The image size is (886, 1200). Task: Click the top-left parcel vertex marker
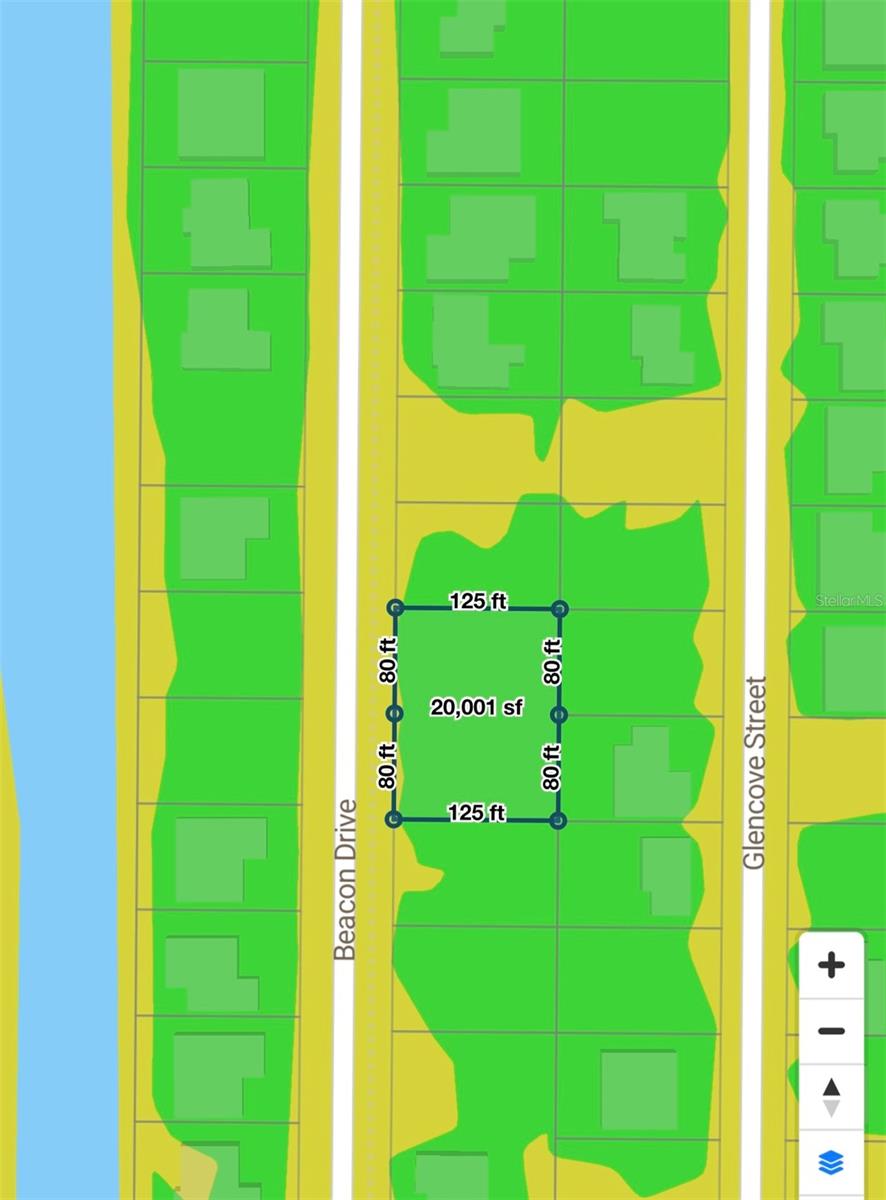point(395,605)
